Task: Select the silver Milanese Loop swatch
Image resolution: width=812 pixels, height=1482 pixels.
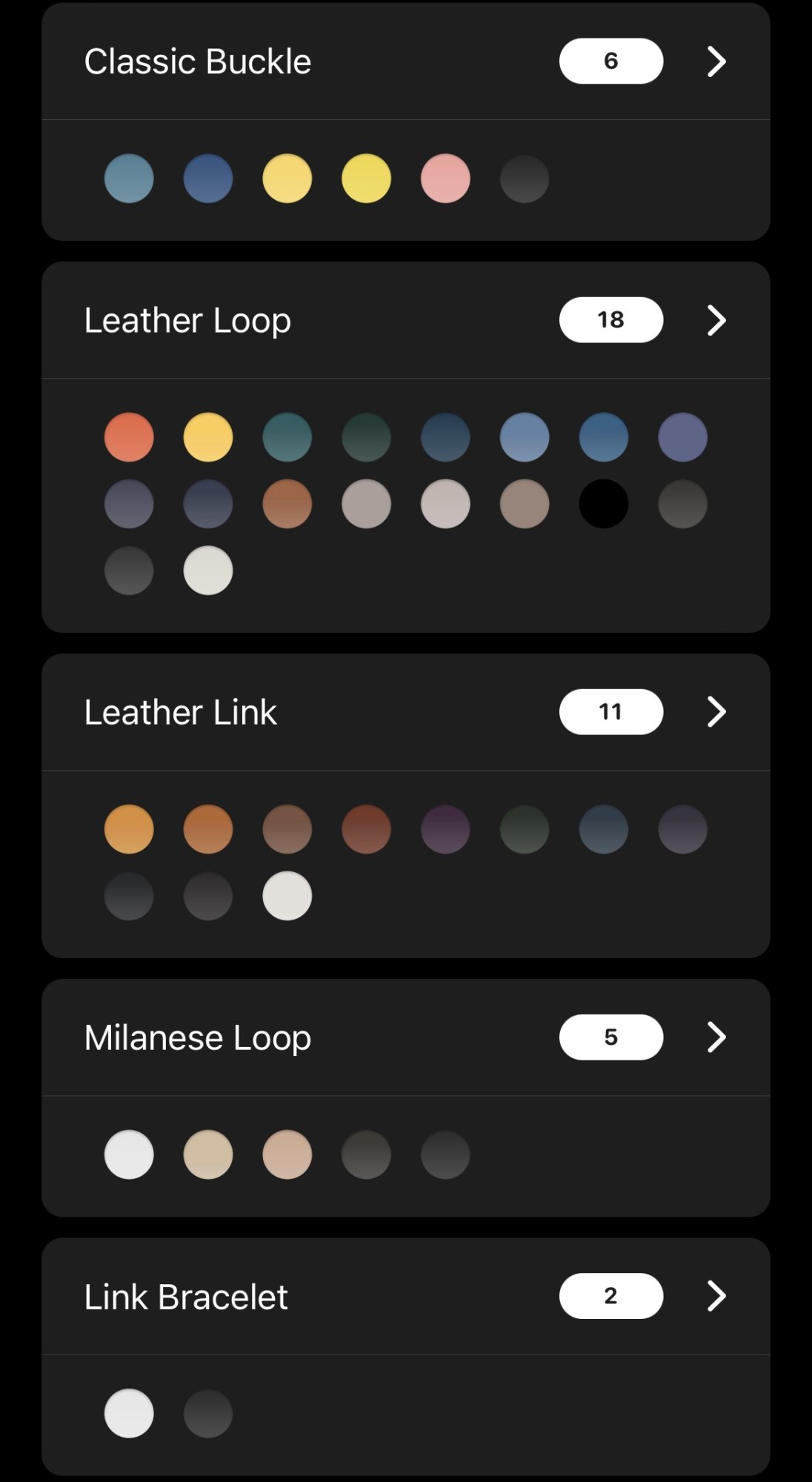Action: 129,1154
